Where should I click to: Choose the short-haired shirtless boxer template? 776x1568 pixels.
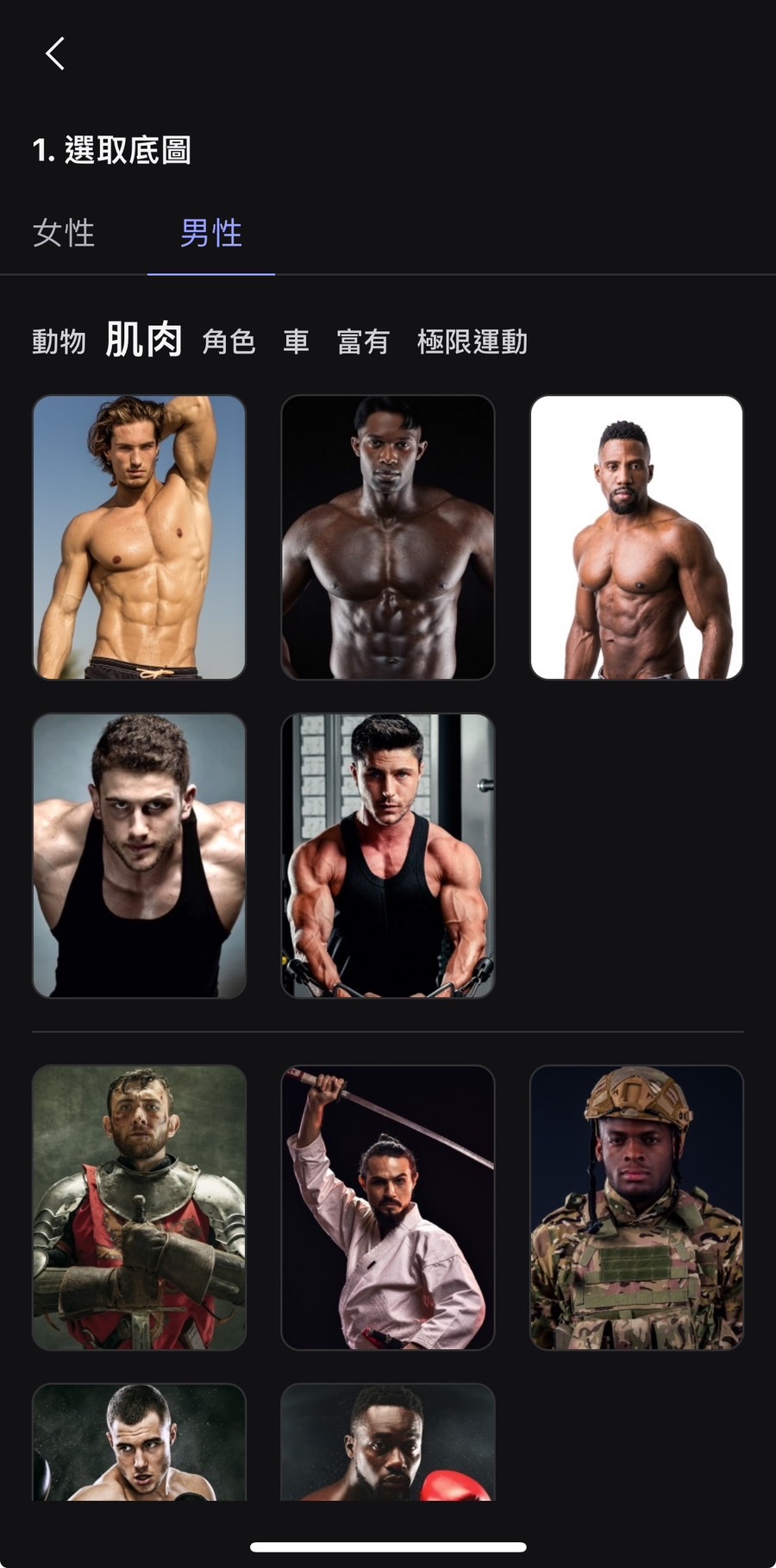point(139,1442)
